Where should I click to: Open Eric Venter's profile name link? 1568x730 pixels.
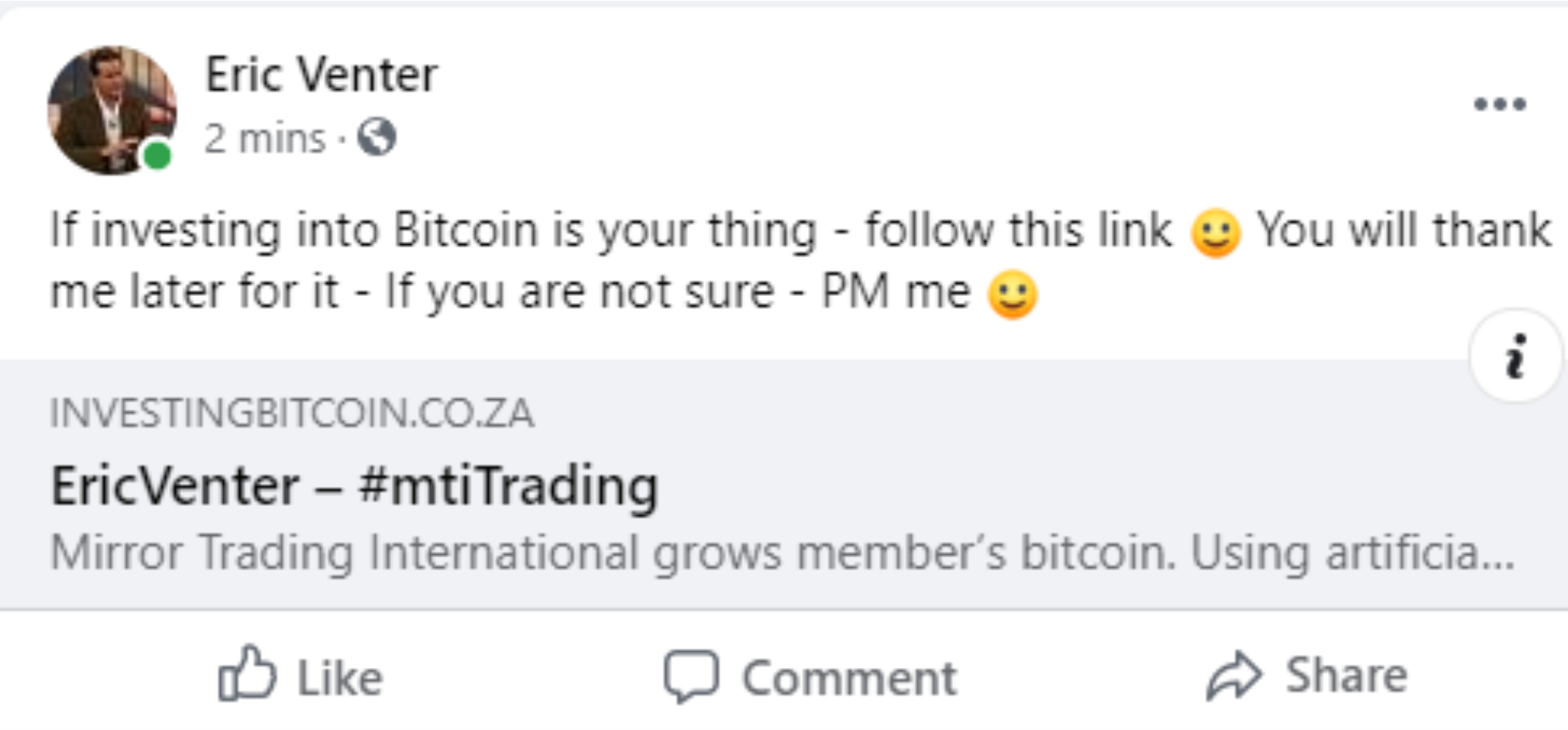(321, 75)
